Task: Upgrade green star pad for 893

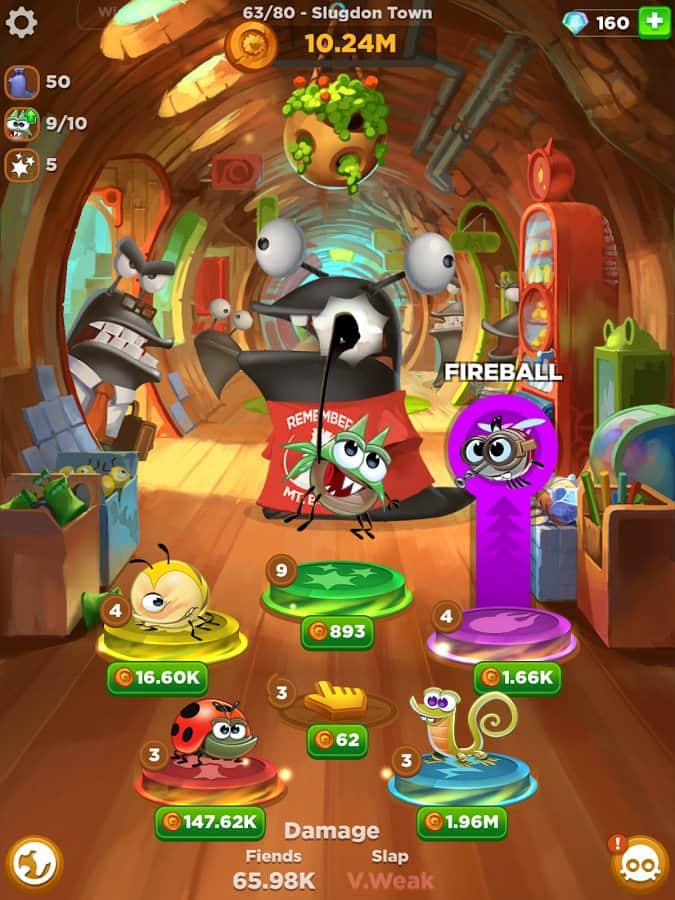Action: (x=337, y=631)
